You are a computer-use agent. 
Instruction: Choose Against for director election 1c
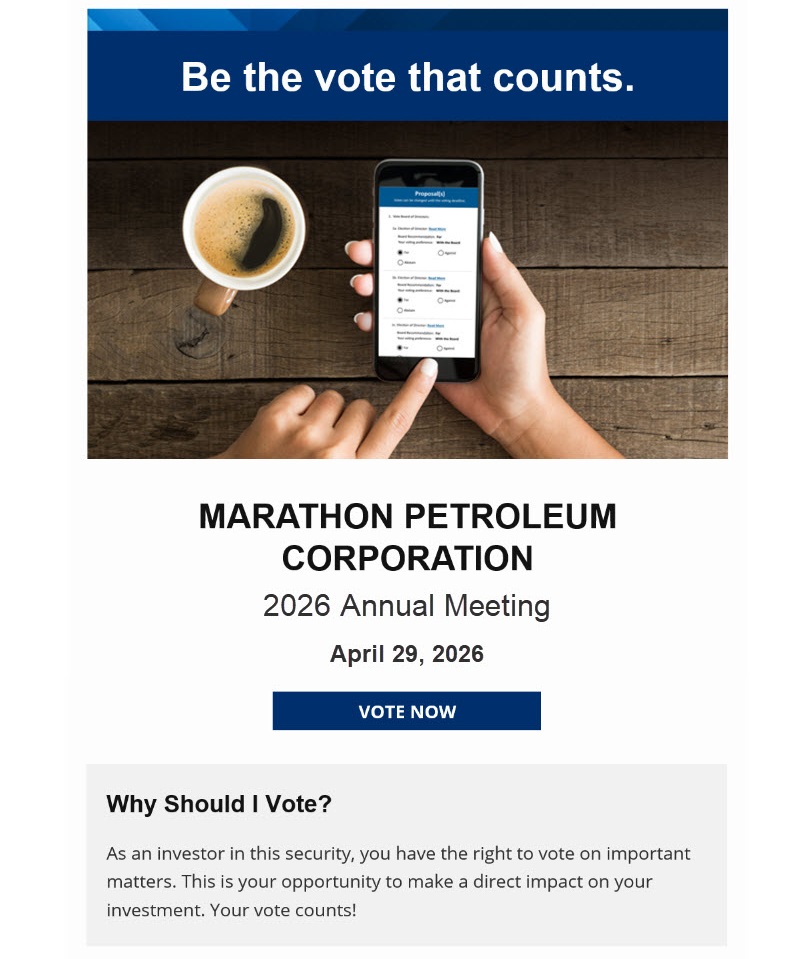[x=439, y=349]
